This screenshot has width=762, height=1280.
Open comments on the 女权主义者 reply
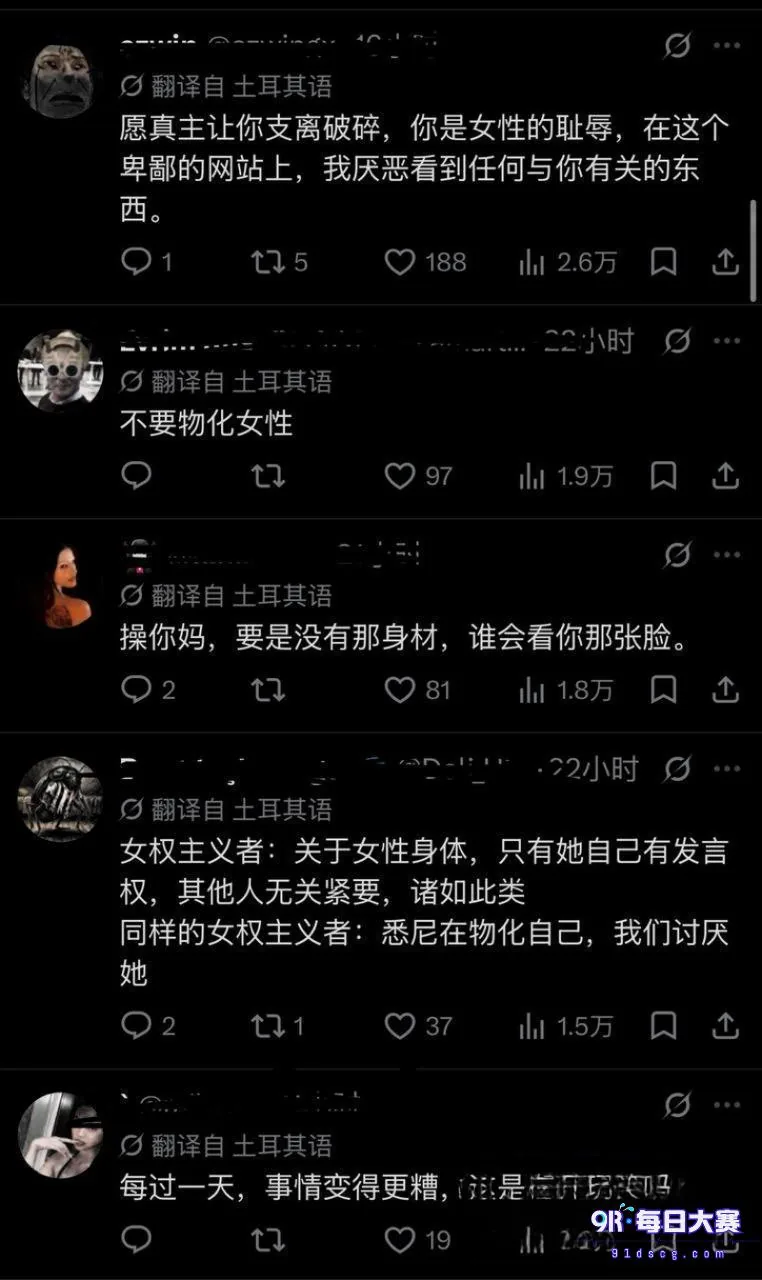pyautogui.click(x=135, y=1026)
